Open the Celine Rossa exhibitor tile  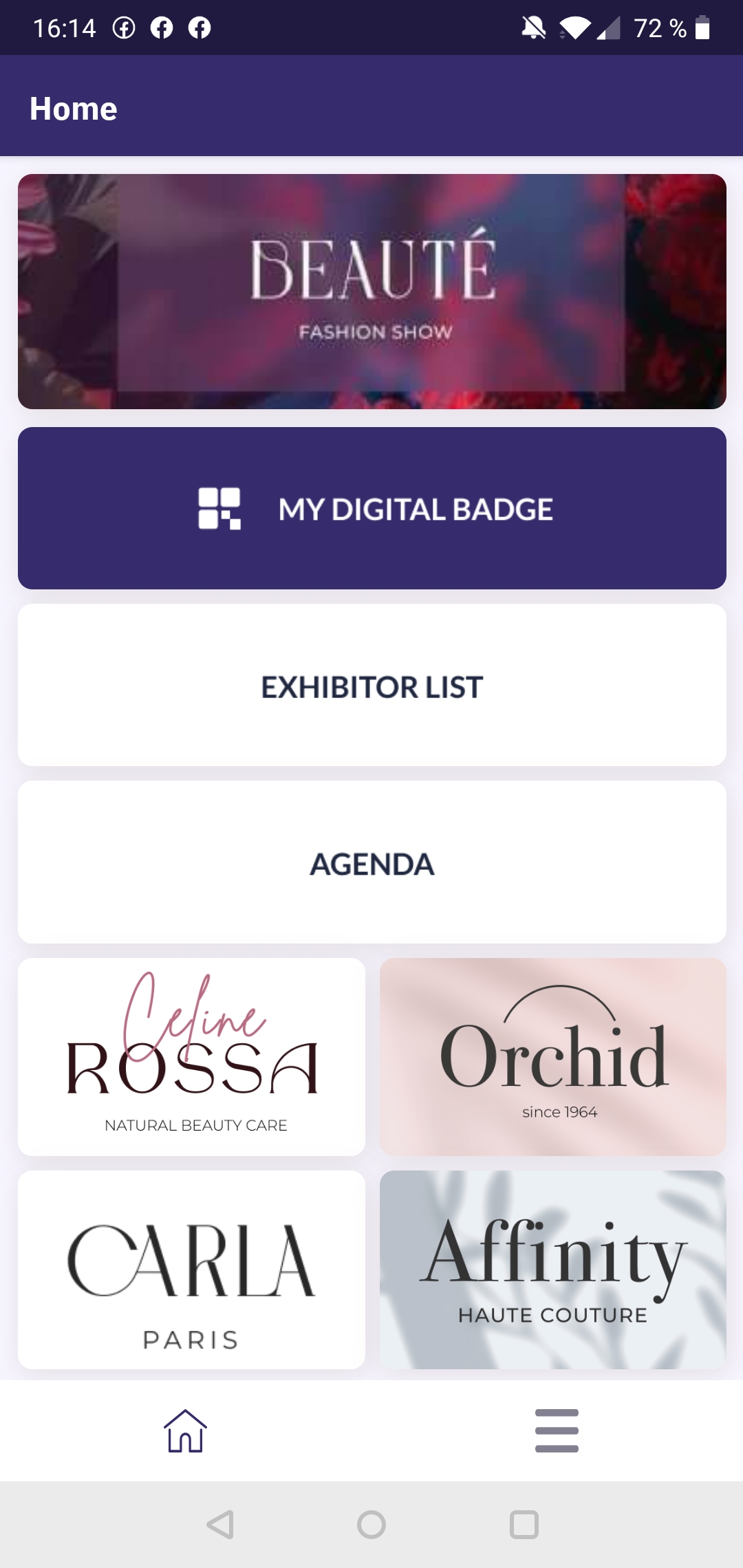point(191,1057)
